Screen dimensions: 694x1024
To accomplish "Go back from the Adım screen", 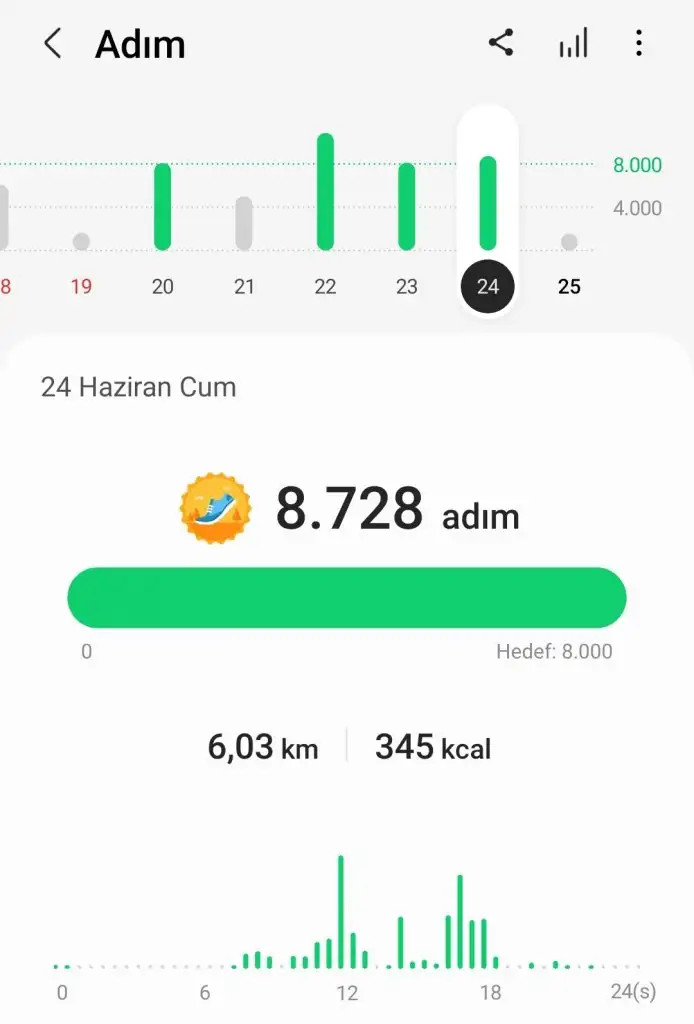I will coord(52,44).
